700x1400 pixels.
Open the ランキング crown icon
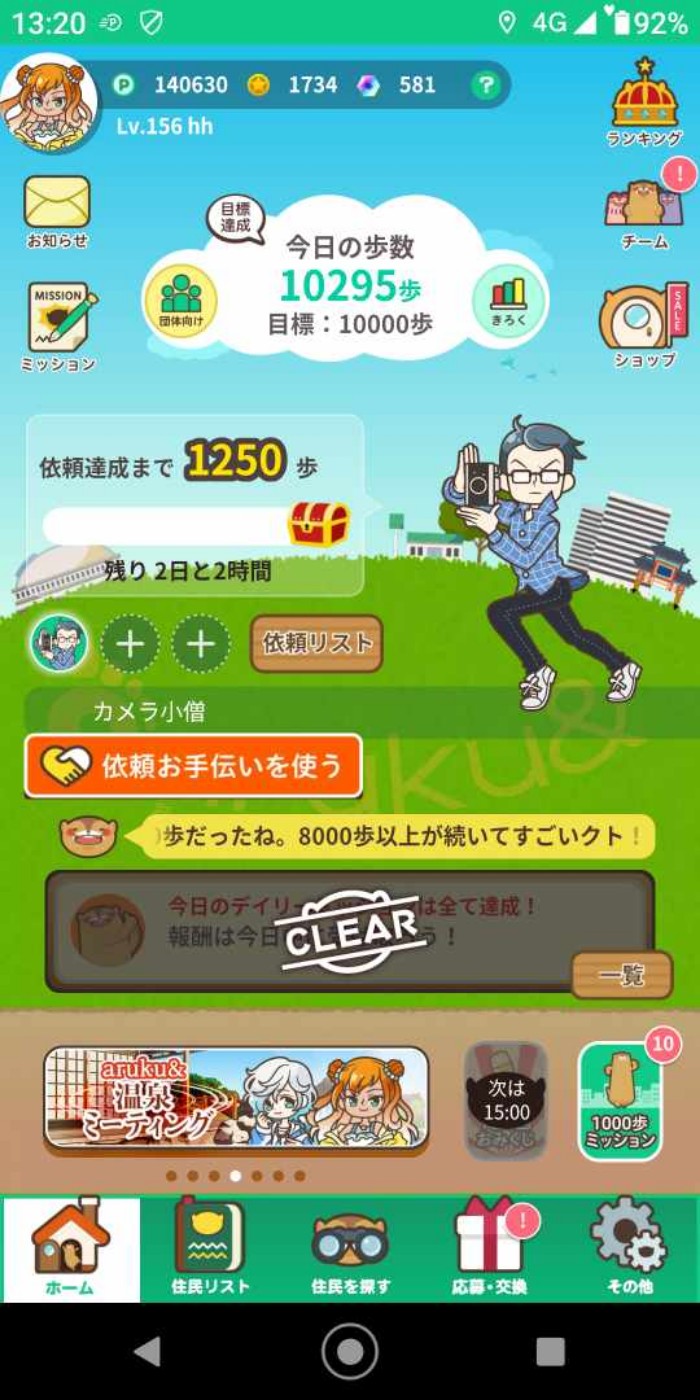tap(644, 100)
